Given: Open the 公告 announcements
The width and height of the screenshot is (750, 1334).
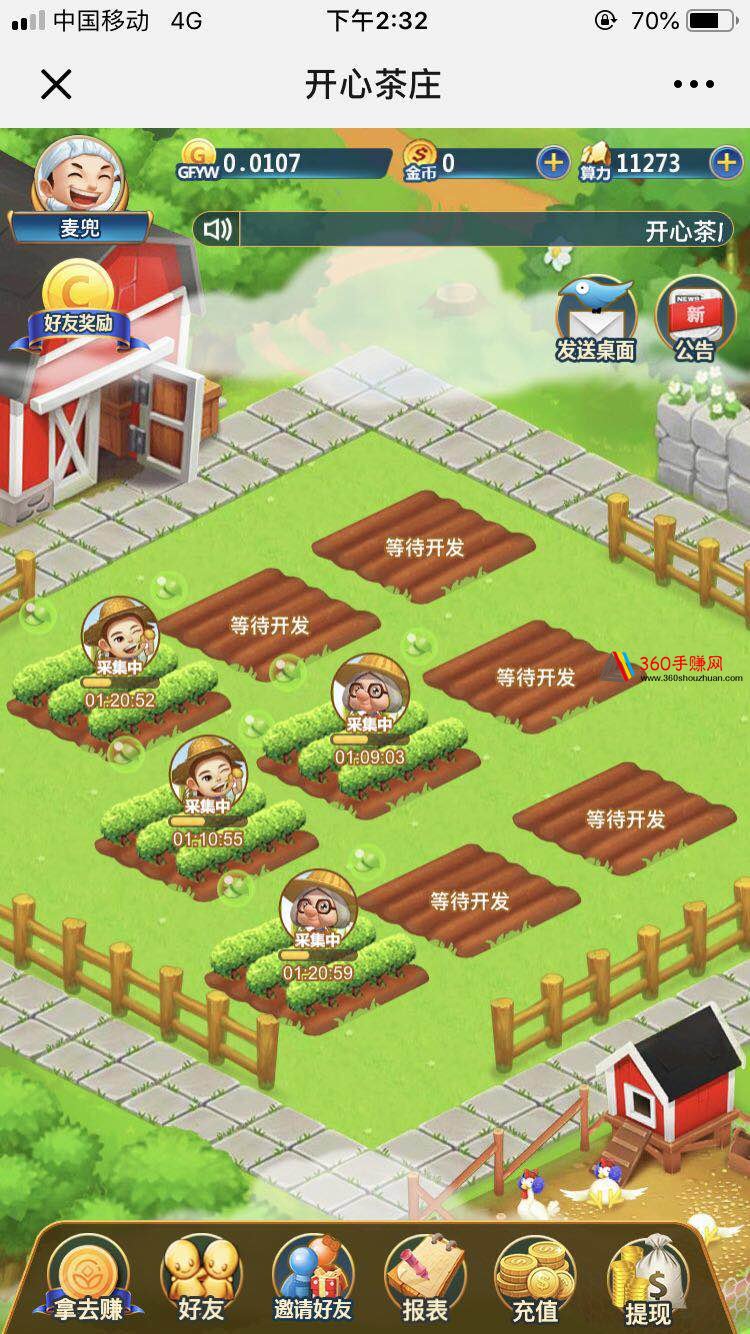Looking at the screenshot, I should [x=694, y=318].
